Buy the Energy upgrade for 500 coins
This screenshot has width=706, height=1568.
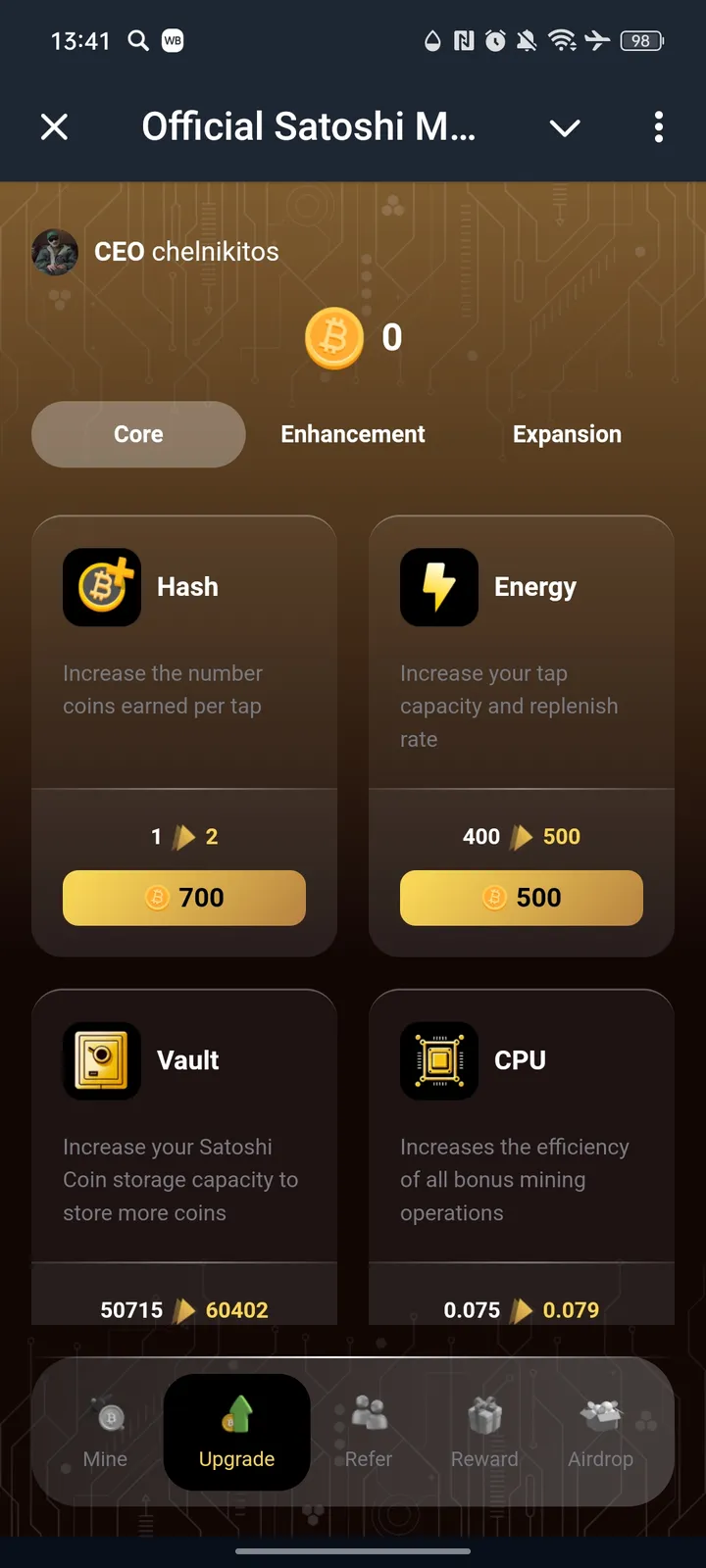(522, 898)
